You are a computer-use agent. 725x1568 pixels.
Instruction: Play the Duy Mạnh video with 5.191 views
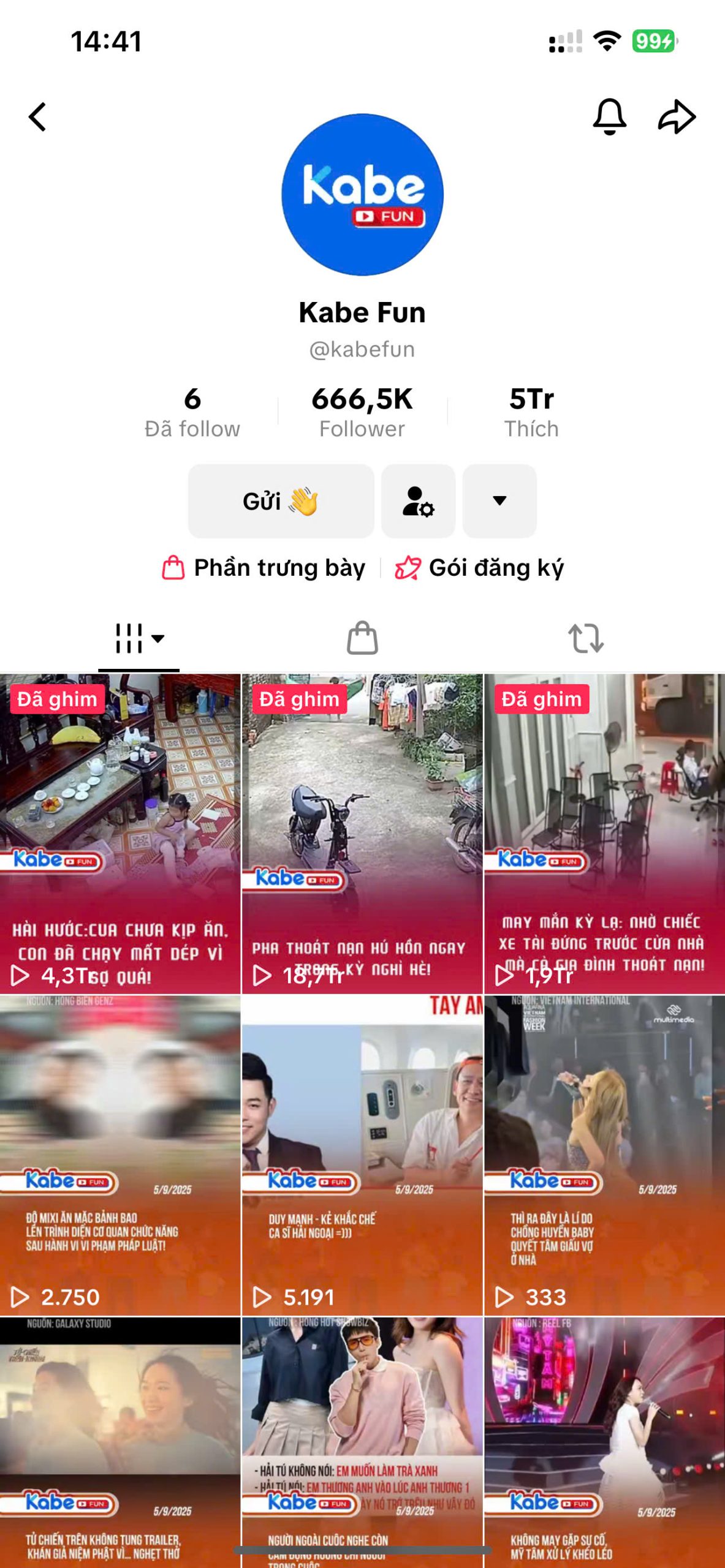362,1155
